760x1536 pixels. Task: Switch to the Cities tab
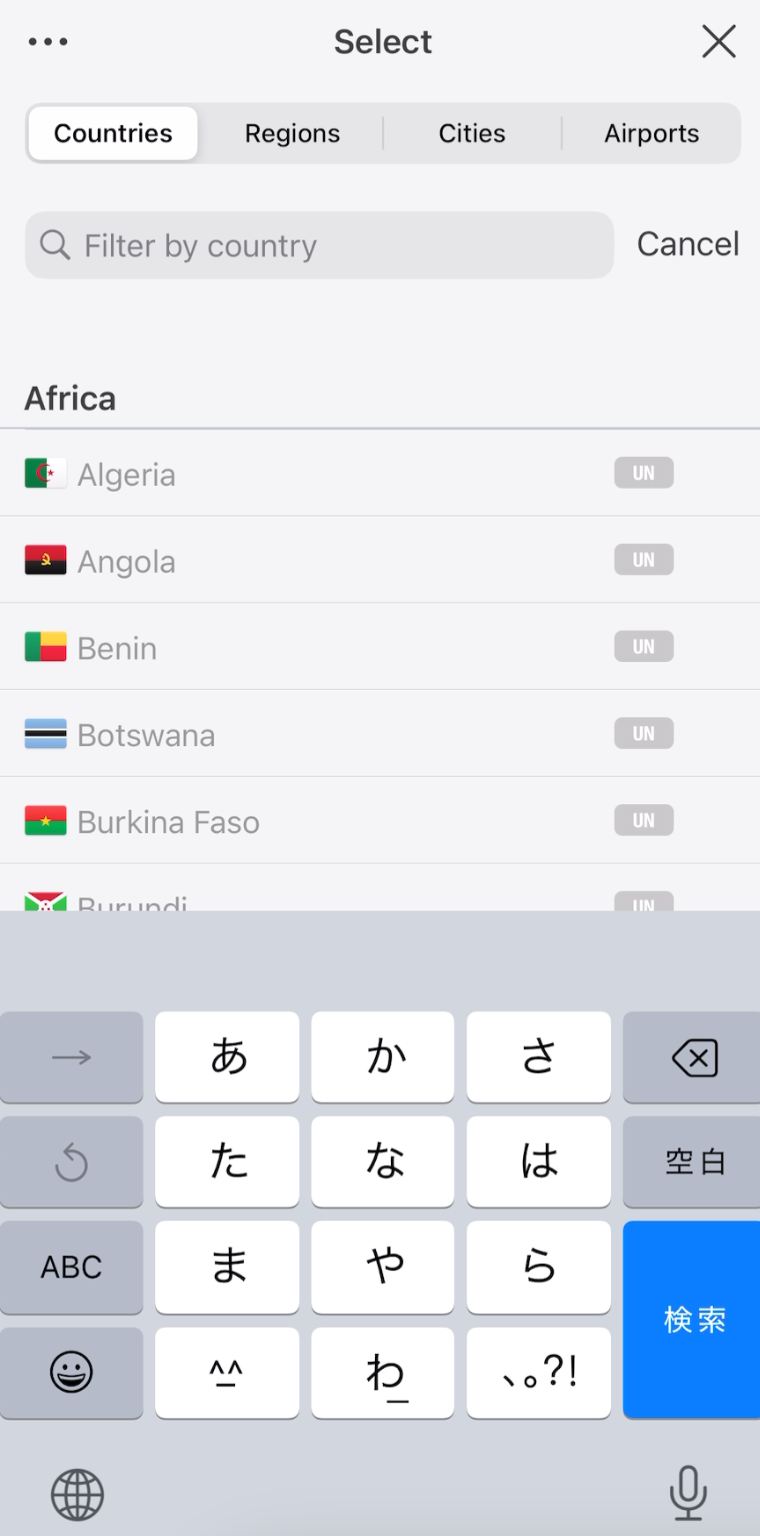472,134
